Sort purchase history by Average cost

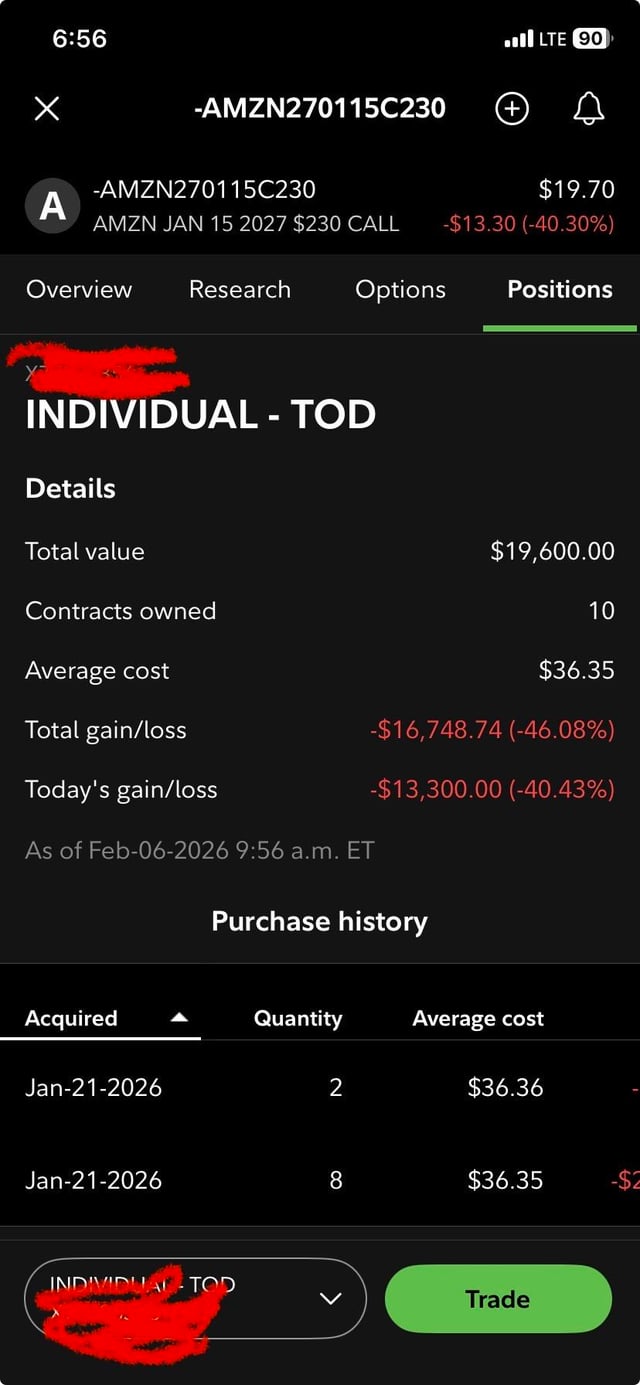tap(478, 1019)
